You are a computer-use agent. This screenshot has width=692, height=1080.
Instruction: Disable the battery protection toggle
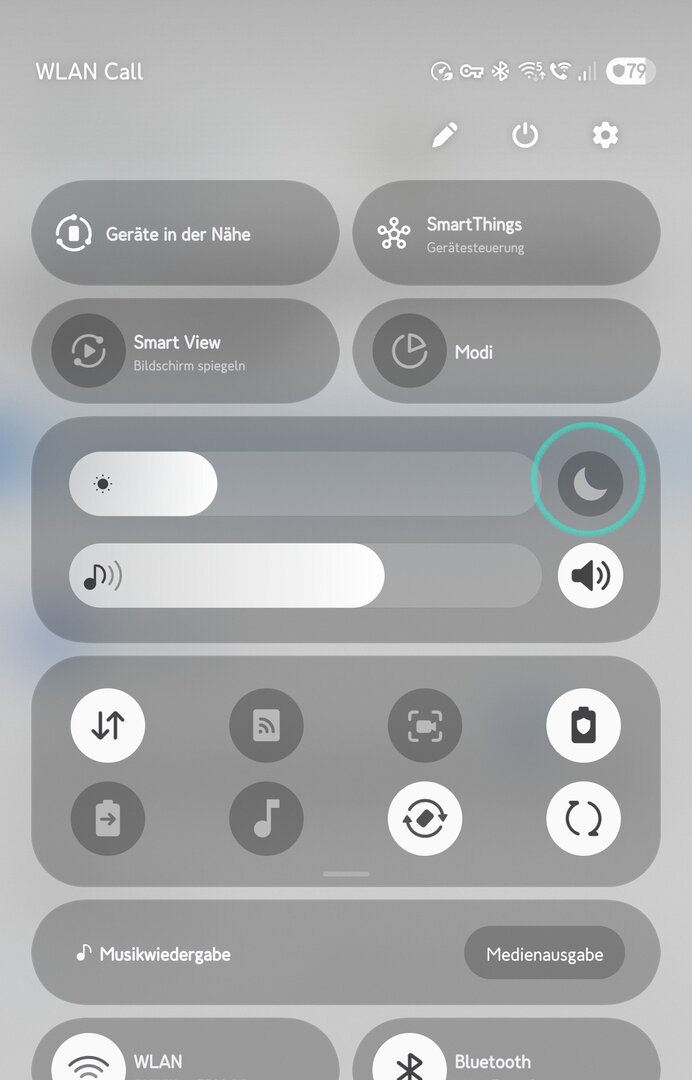[583, 726]
